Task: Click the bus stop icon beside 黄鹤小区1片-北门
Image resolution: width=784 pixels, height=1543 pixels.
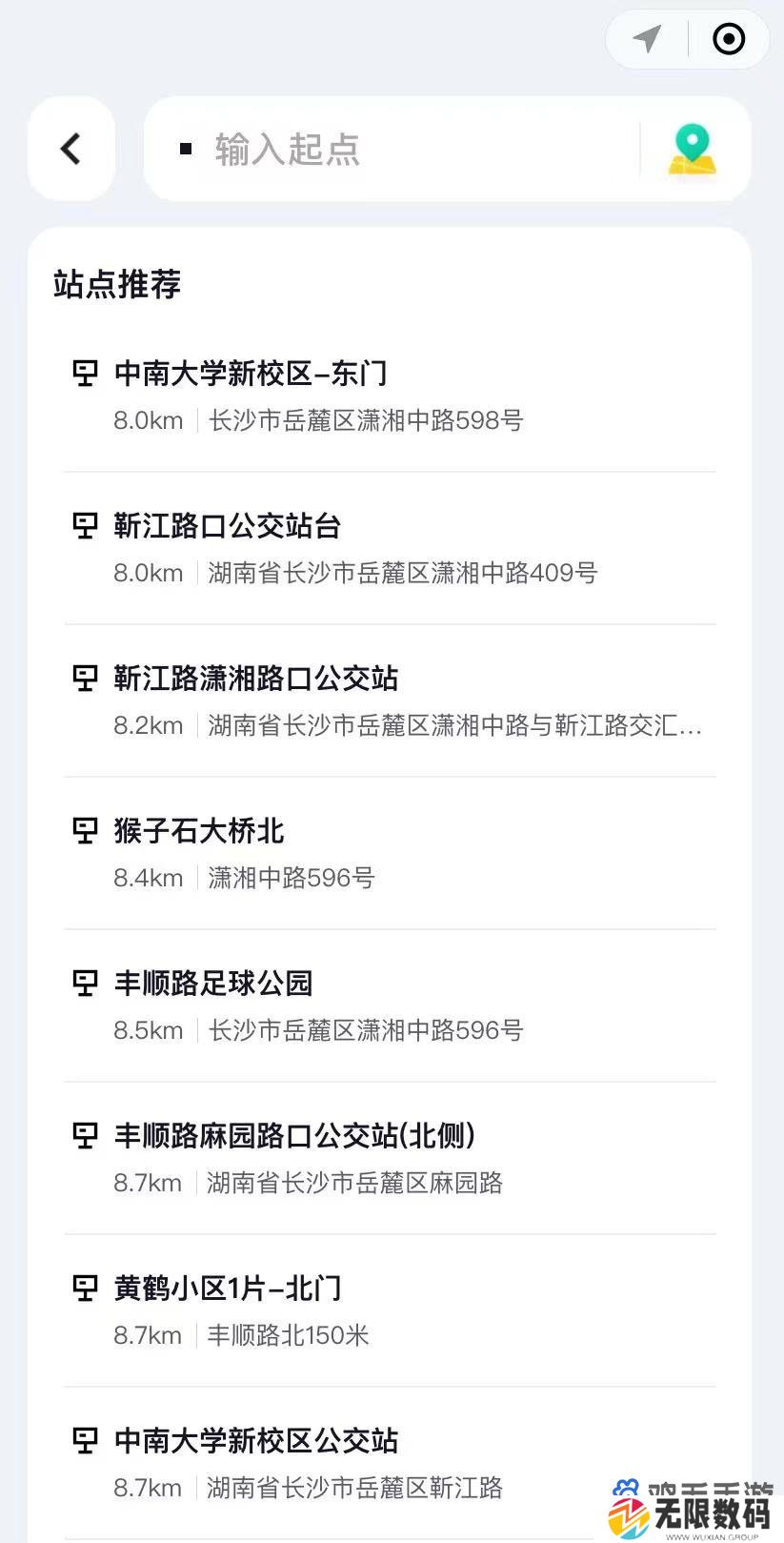Action: click(x=85, y=1288)
